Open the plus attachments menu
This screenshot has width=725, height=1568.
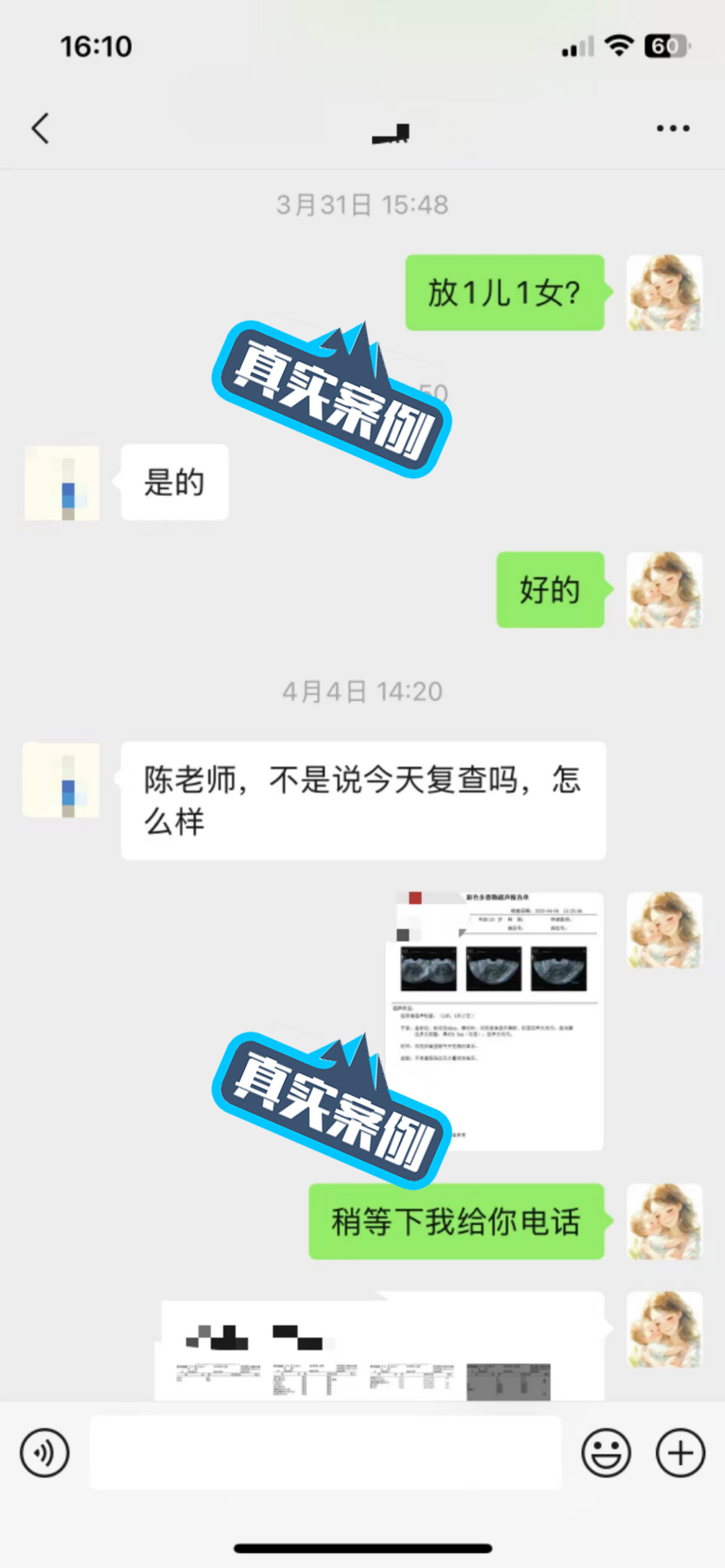(x=680, y=1453)
